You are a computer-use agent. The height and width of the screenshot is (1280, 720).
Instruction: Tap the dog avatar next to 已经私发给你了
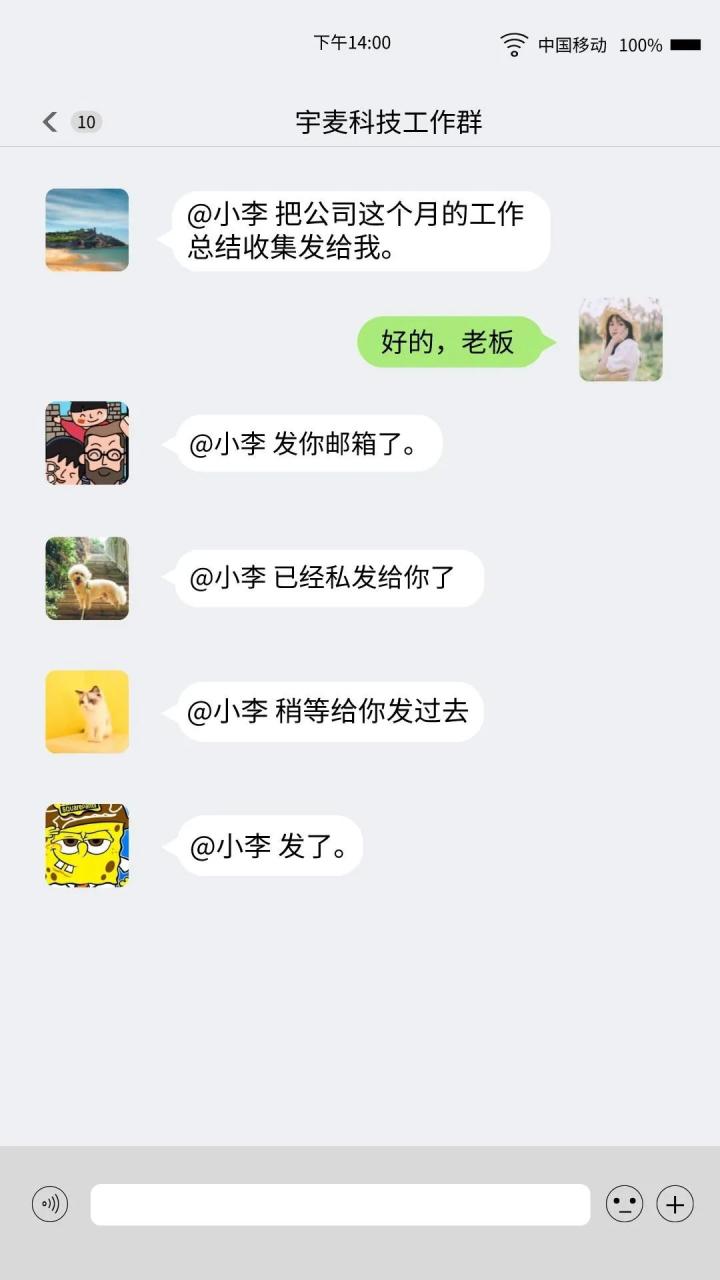[x=86, y=578]
